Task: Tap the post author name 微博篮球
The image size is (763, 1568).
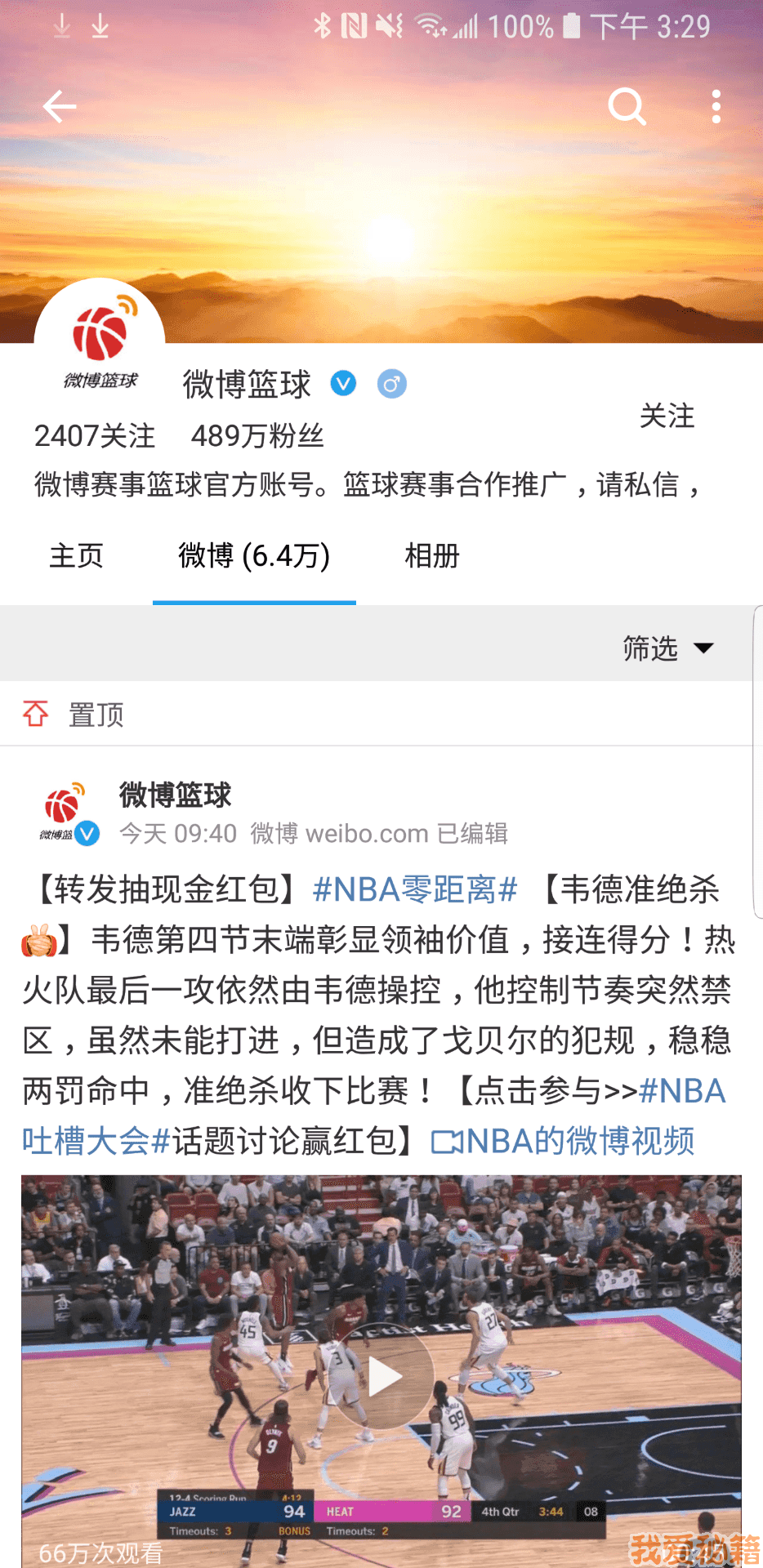Action: point(175,795)
